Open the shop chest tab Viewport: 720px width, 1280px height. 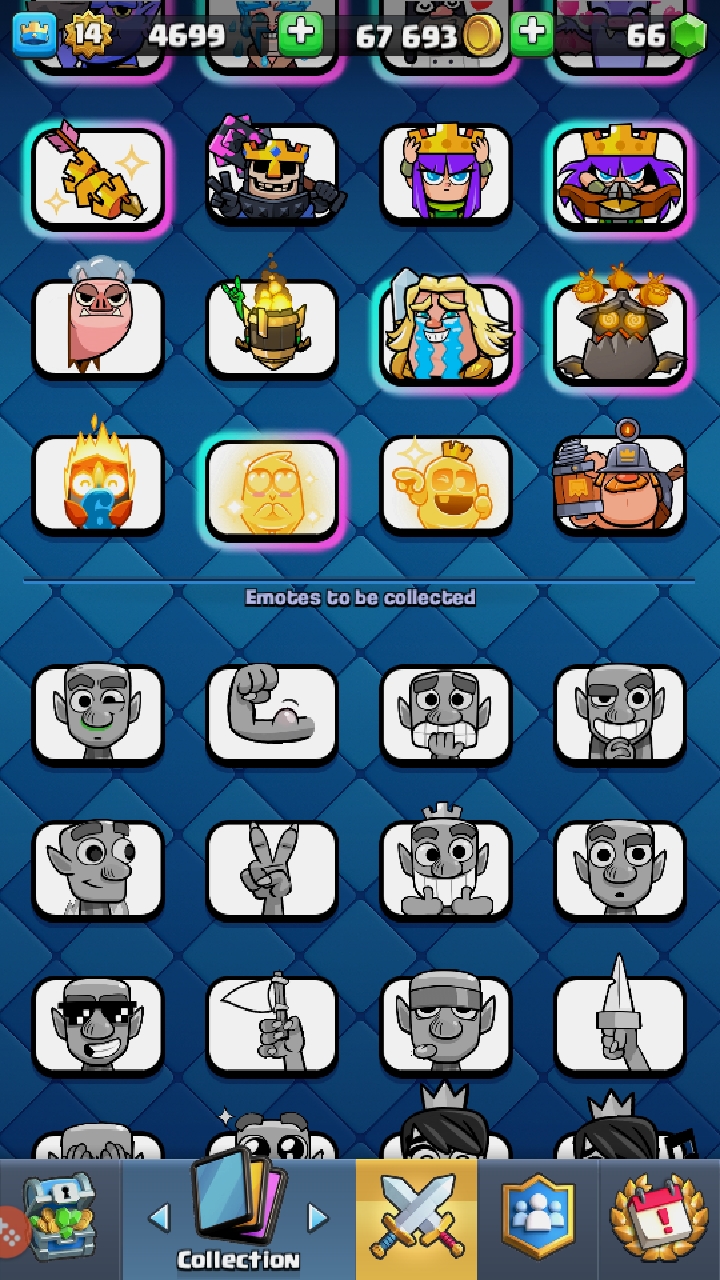tap(60, 1219)
